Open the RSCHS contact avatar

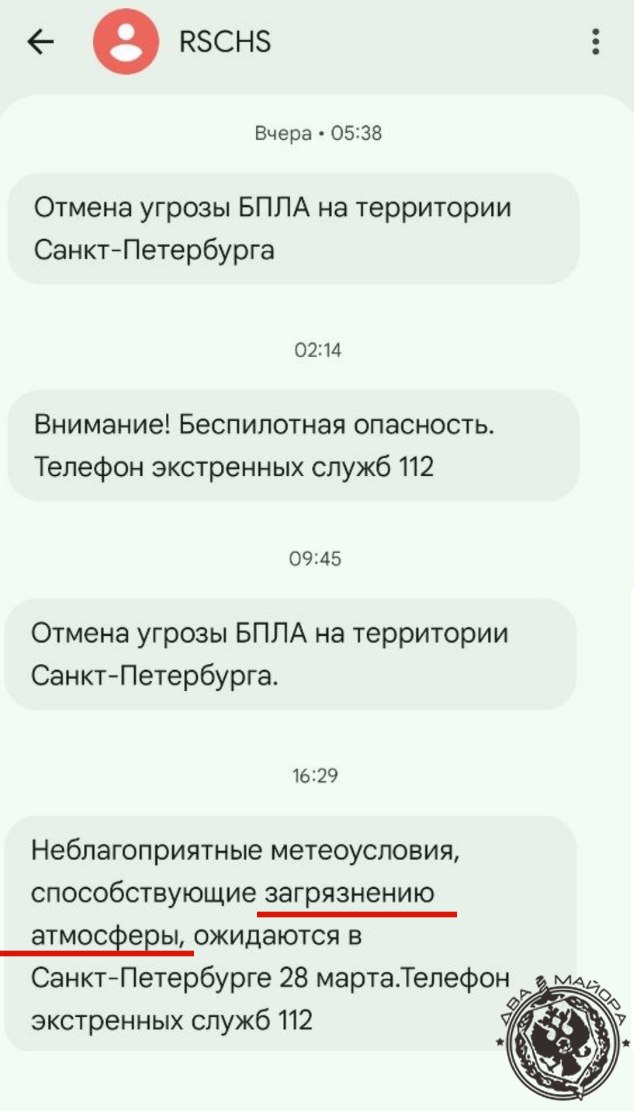coord(125,42)
